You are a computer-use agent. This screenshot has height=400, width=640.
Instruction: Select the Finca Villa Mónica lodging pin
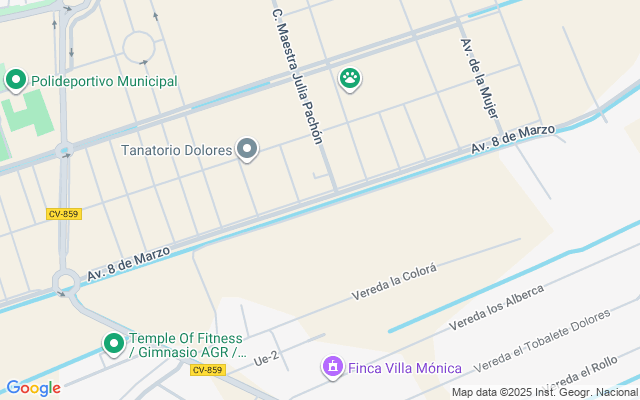click(x=332, y=367)
